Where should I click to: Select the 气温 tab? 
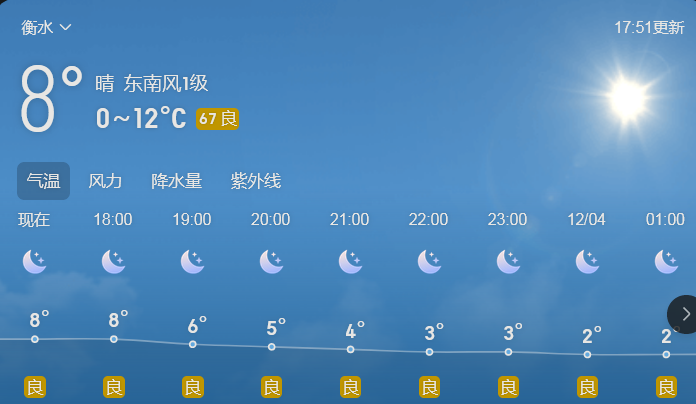click(43, 181)
